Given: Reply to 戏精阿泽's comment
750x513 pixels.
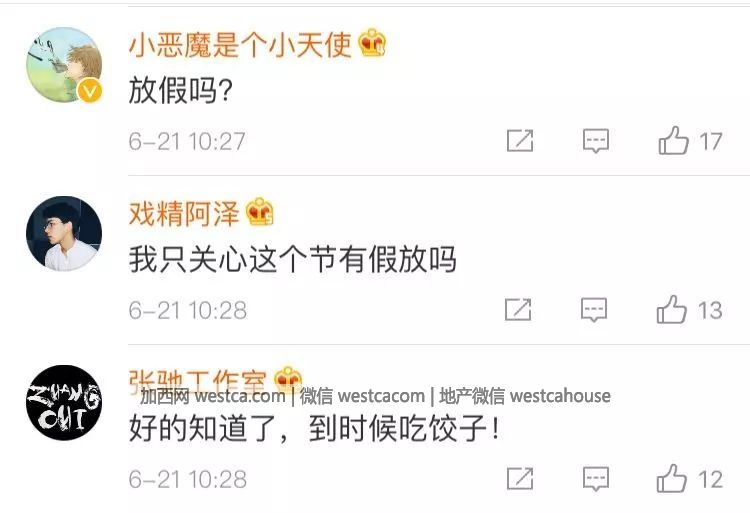Looking at the screenshot, I should point(594,310).
